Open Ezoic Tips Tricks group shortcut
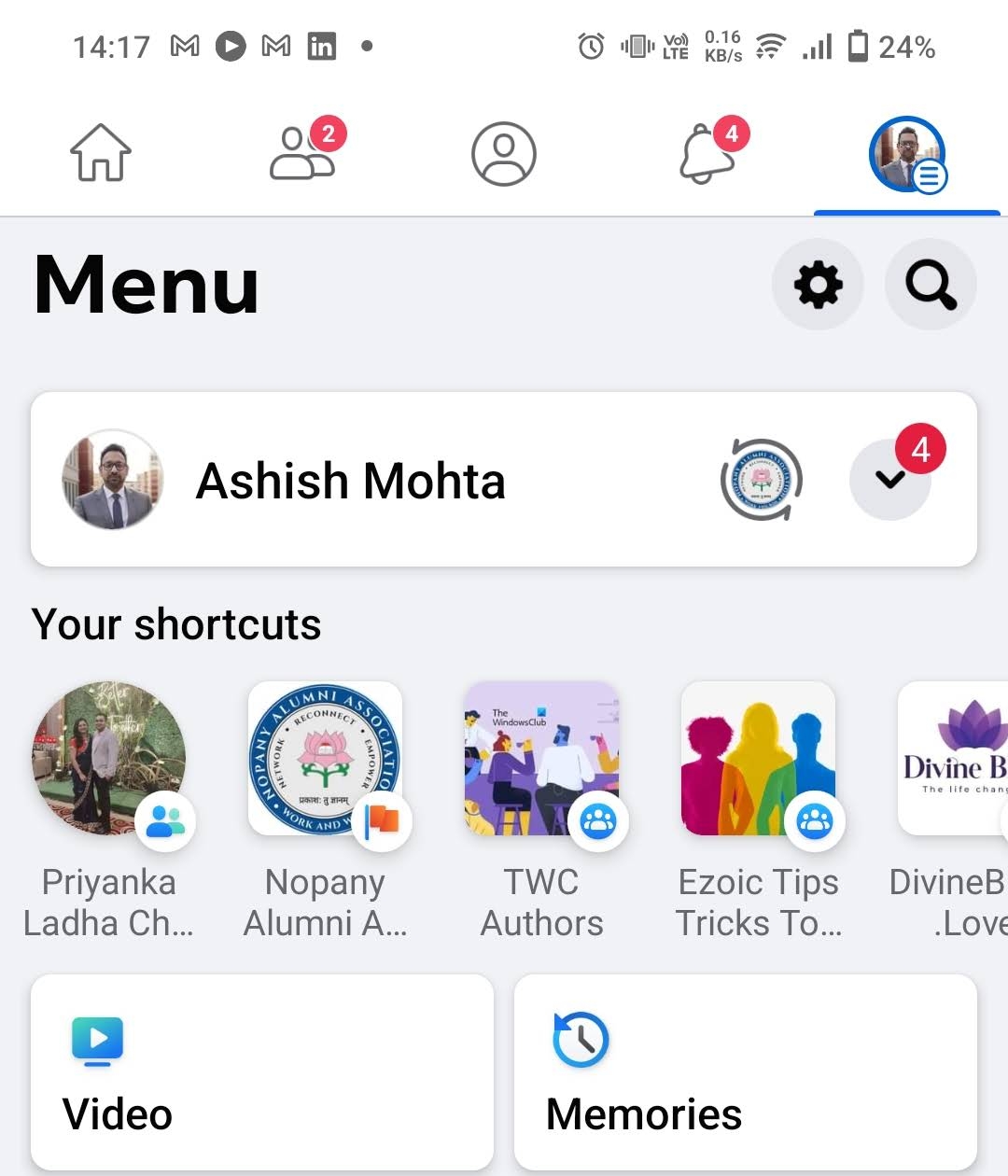Image resolution: width=1008 pixels, height=1176 pixels. coord(759,758)
